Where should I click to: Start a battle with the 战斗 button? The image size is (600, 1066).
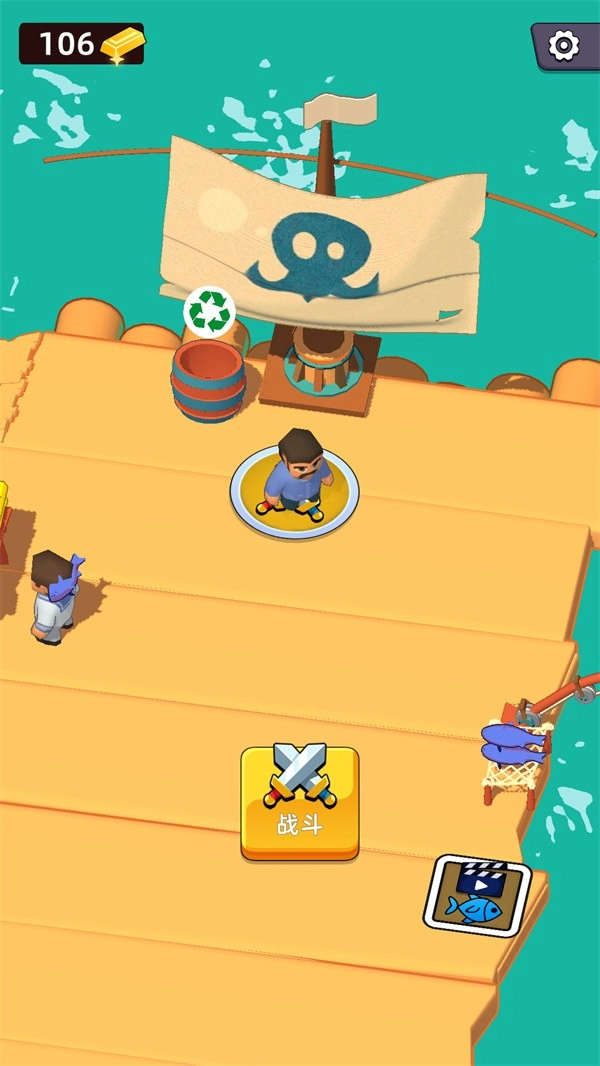click(x=300, y=802)
